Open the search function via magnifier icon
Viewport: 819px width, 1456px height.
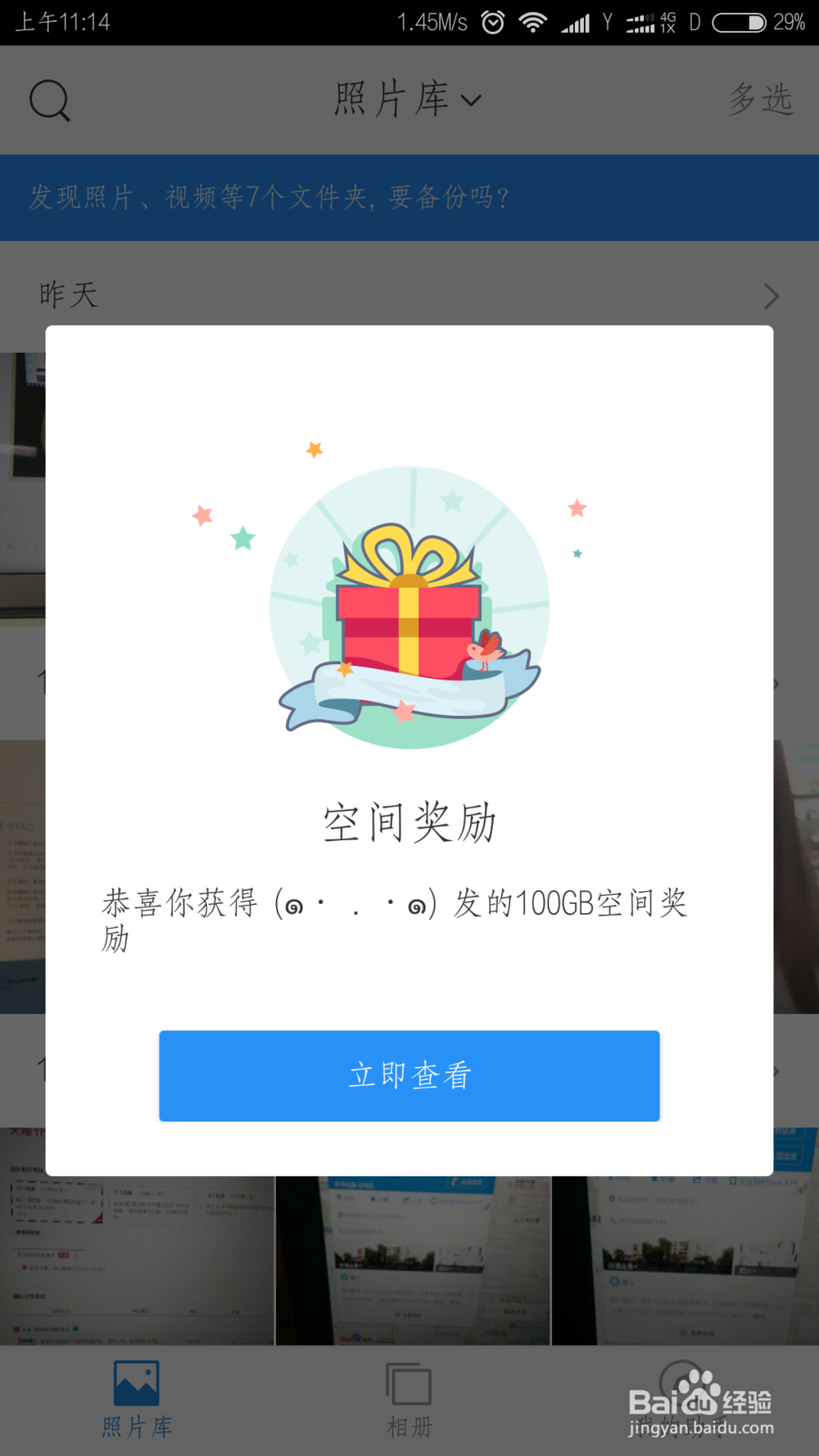[x=49, y=98]
